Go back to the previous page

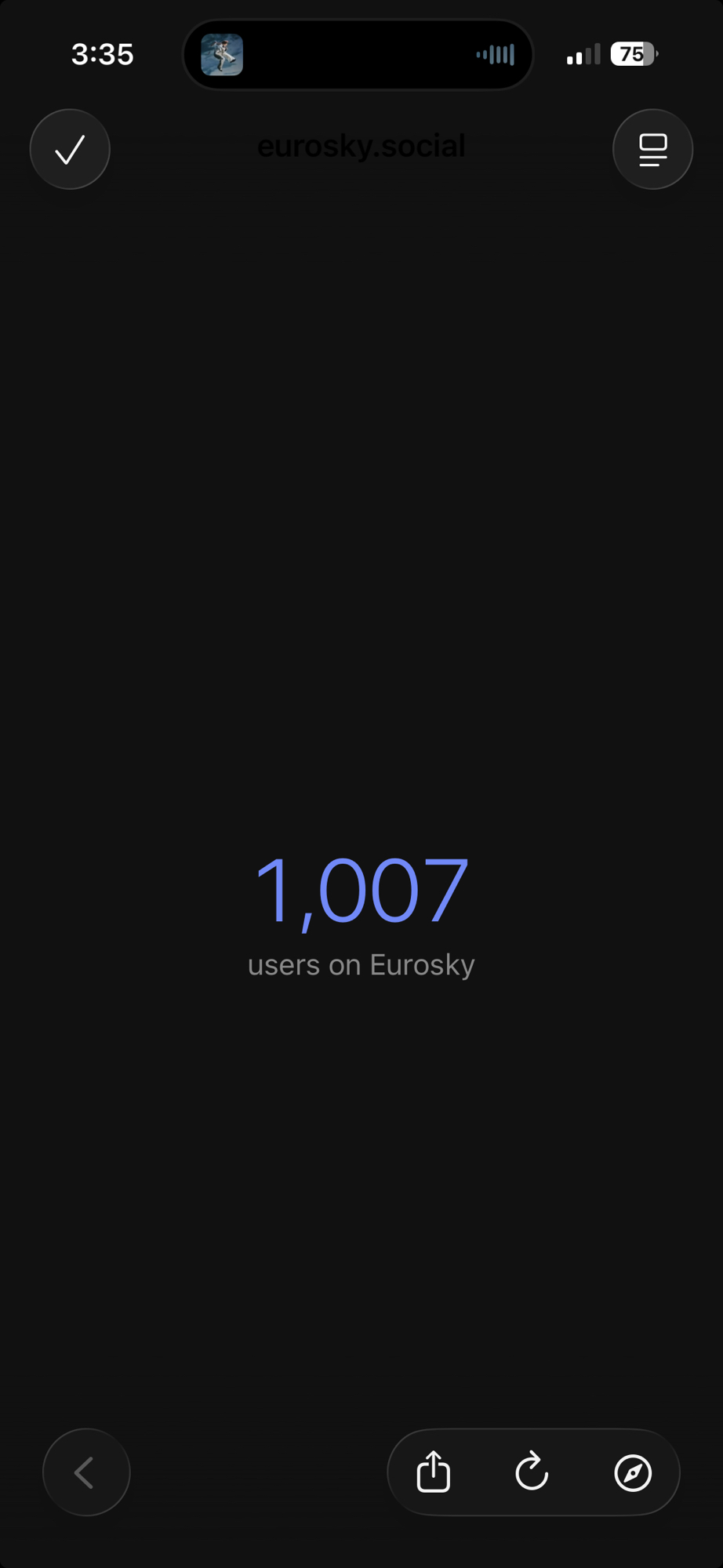[x=86, y=1472]
